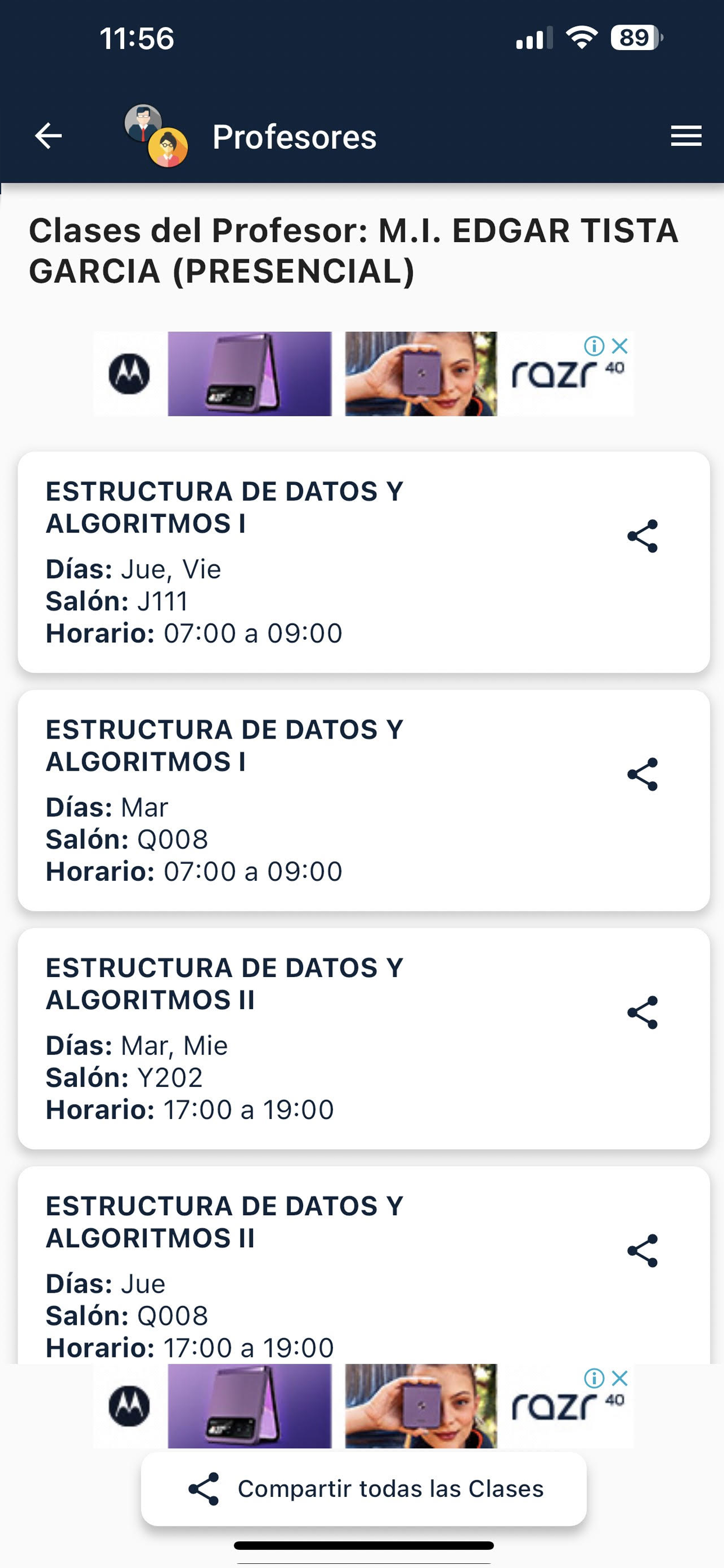Viewport: 724px width, 1568px height.
Task: Close the top Motorola razr ad
Action: (619, 346)
